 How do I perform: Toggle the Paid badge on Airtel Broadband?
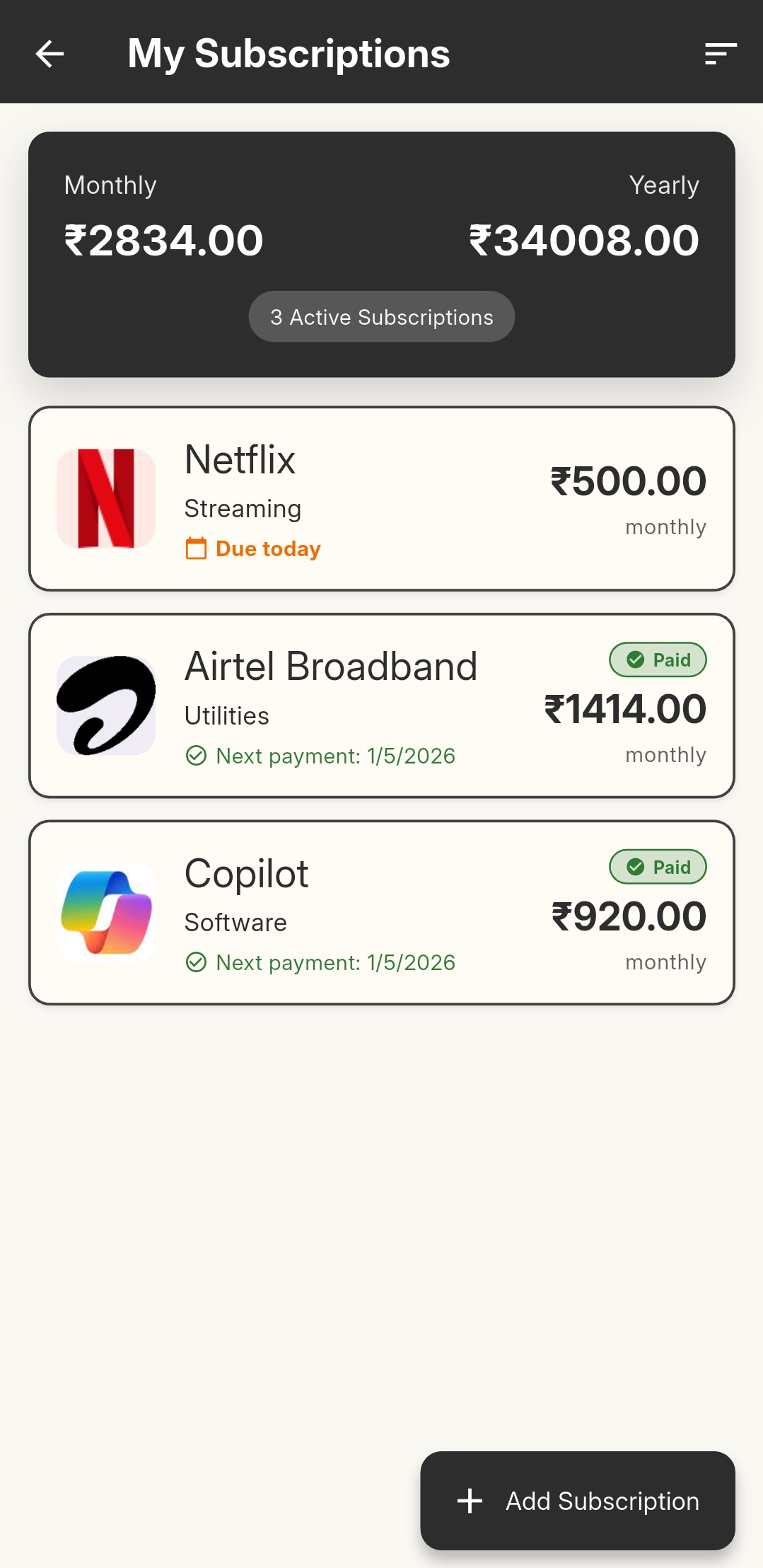(x=658, y=659)
